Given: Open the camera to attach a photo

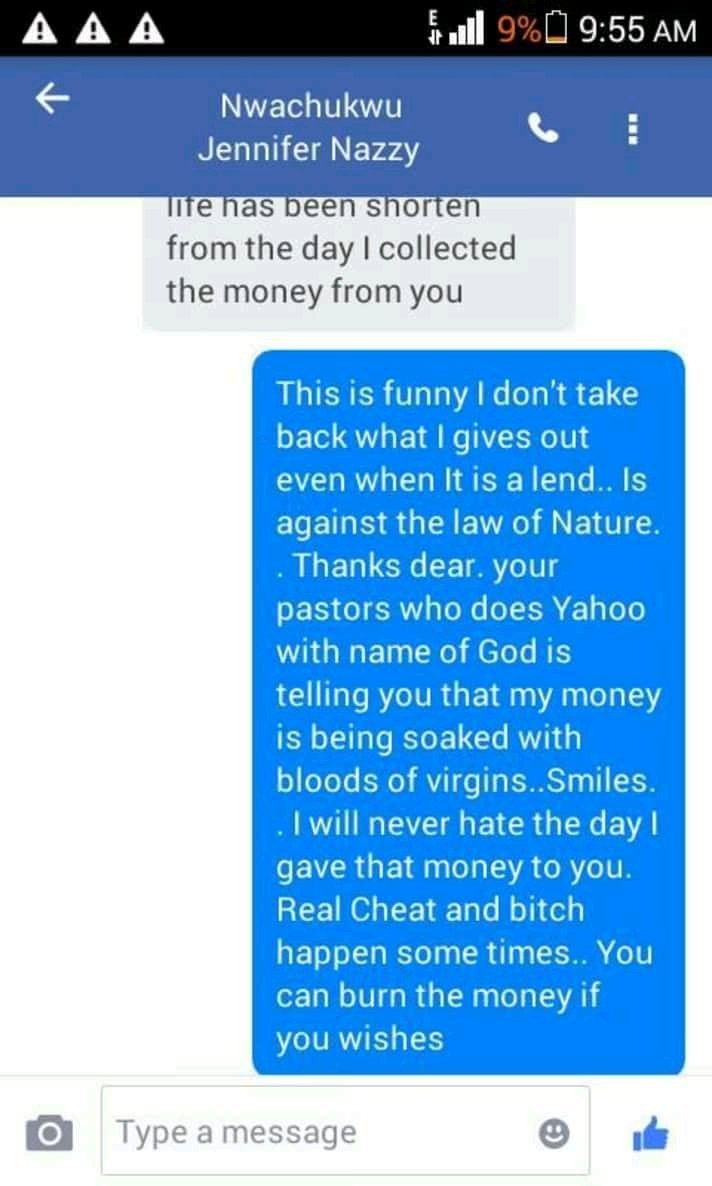Looking at the screenshot, I should point(48,1133).
